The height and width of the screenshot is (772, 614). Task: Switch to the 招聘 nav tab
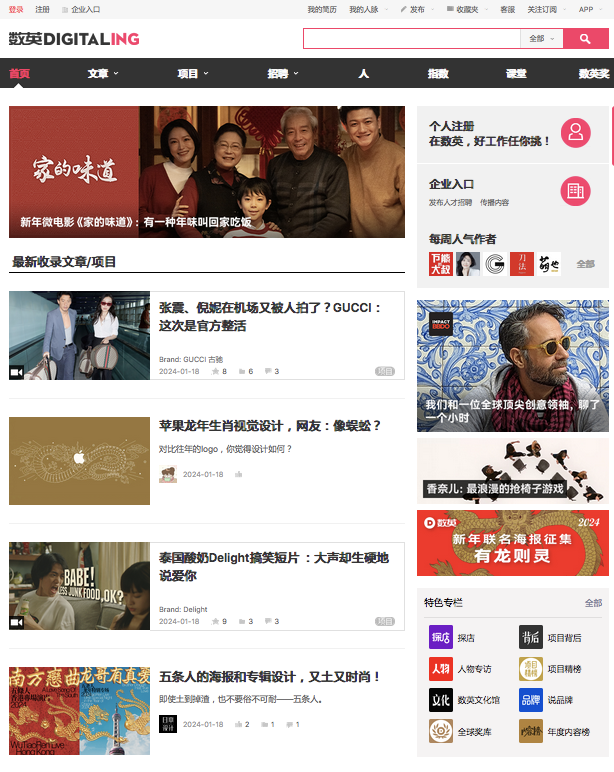point(282,73)
